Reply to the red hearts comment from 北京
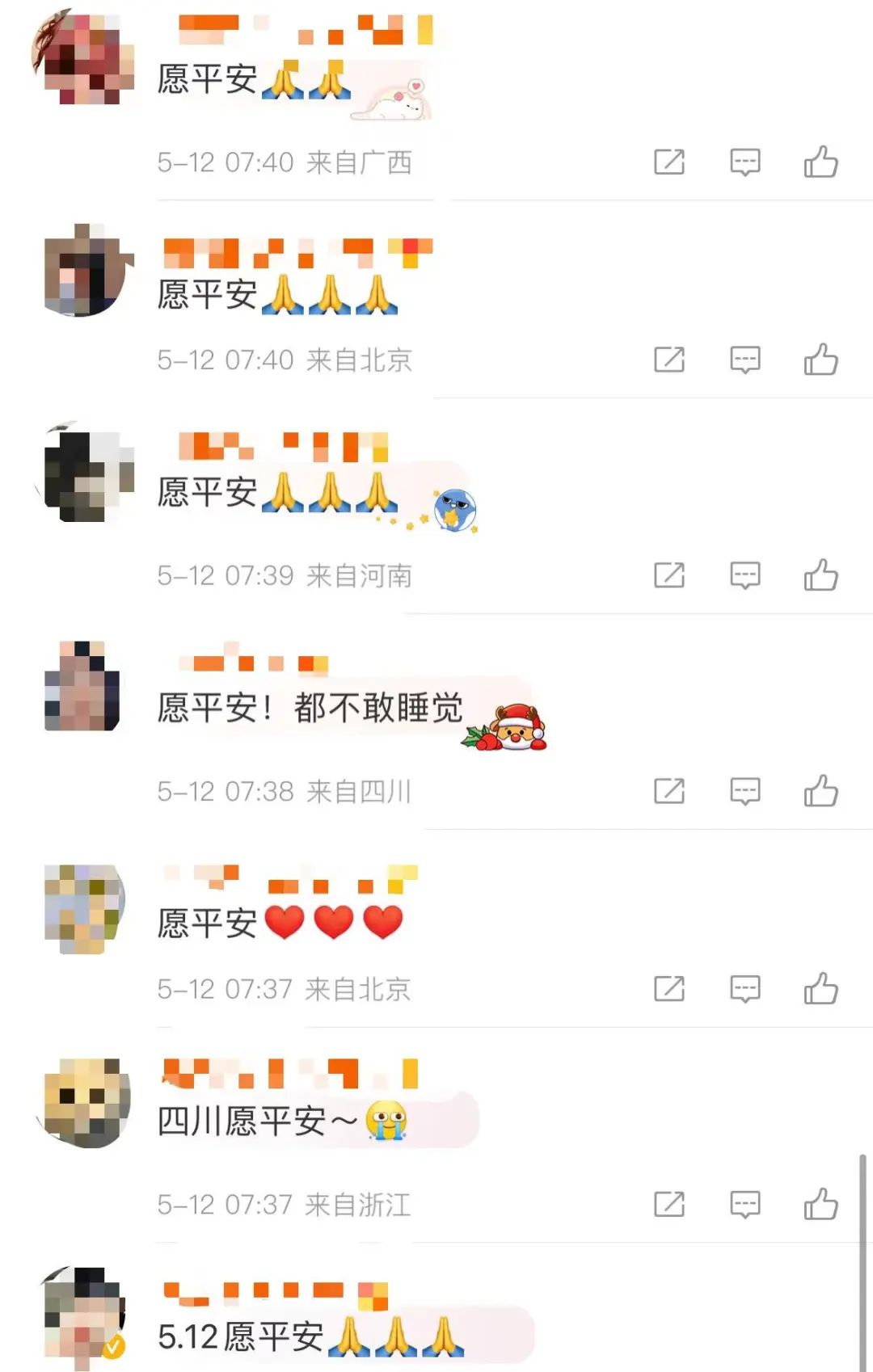The image size is (873, 1372). tap(744, 988)
